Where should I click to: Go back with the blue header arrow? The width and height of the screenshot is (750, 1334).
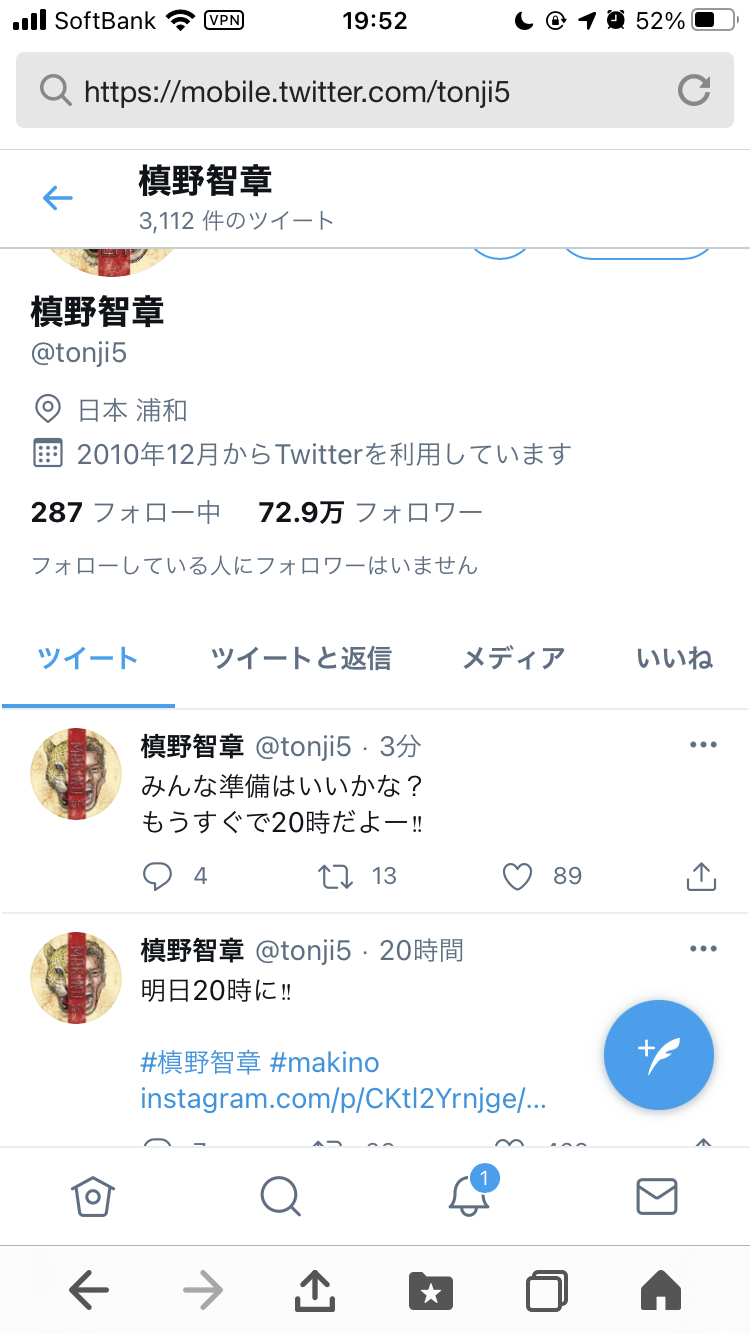[58, 198]
